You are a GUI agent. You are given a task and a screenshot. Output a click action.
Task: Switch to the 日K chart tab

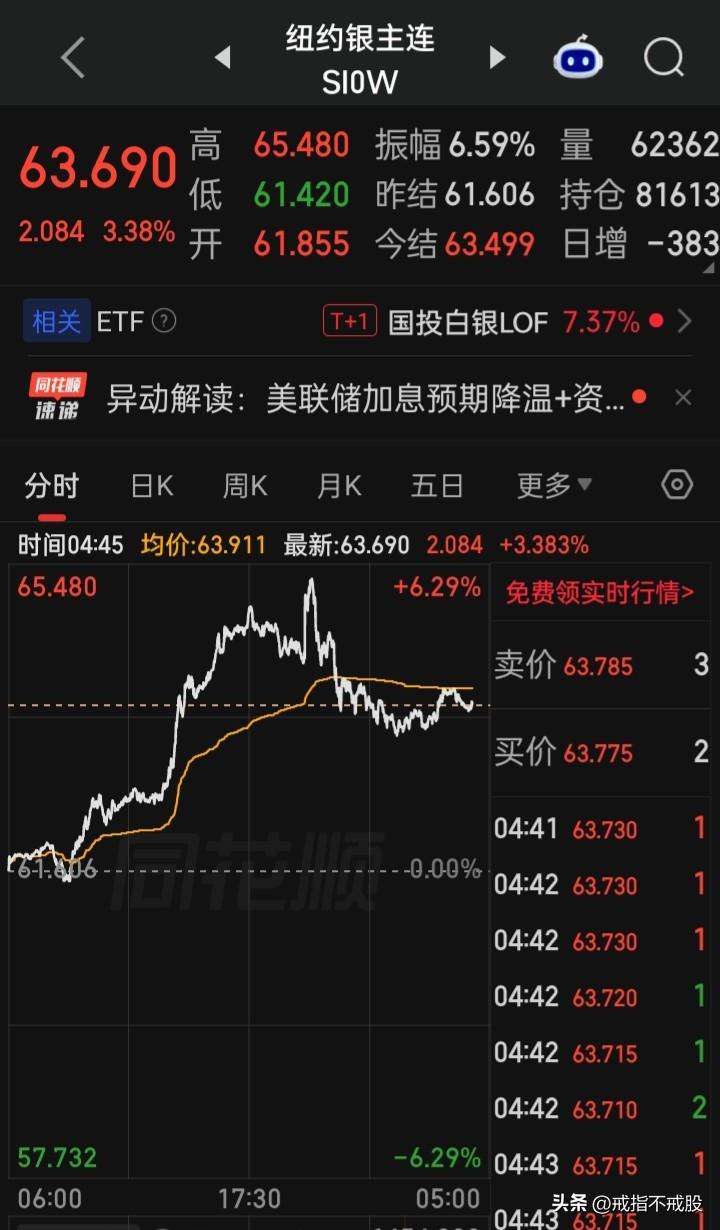(x=152, y=487)
